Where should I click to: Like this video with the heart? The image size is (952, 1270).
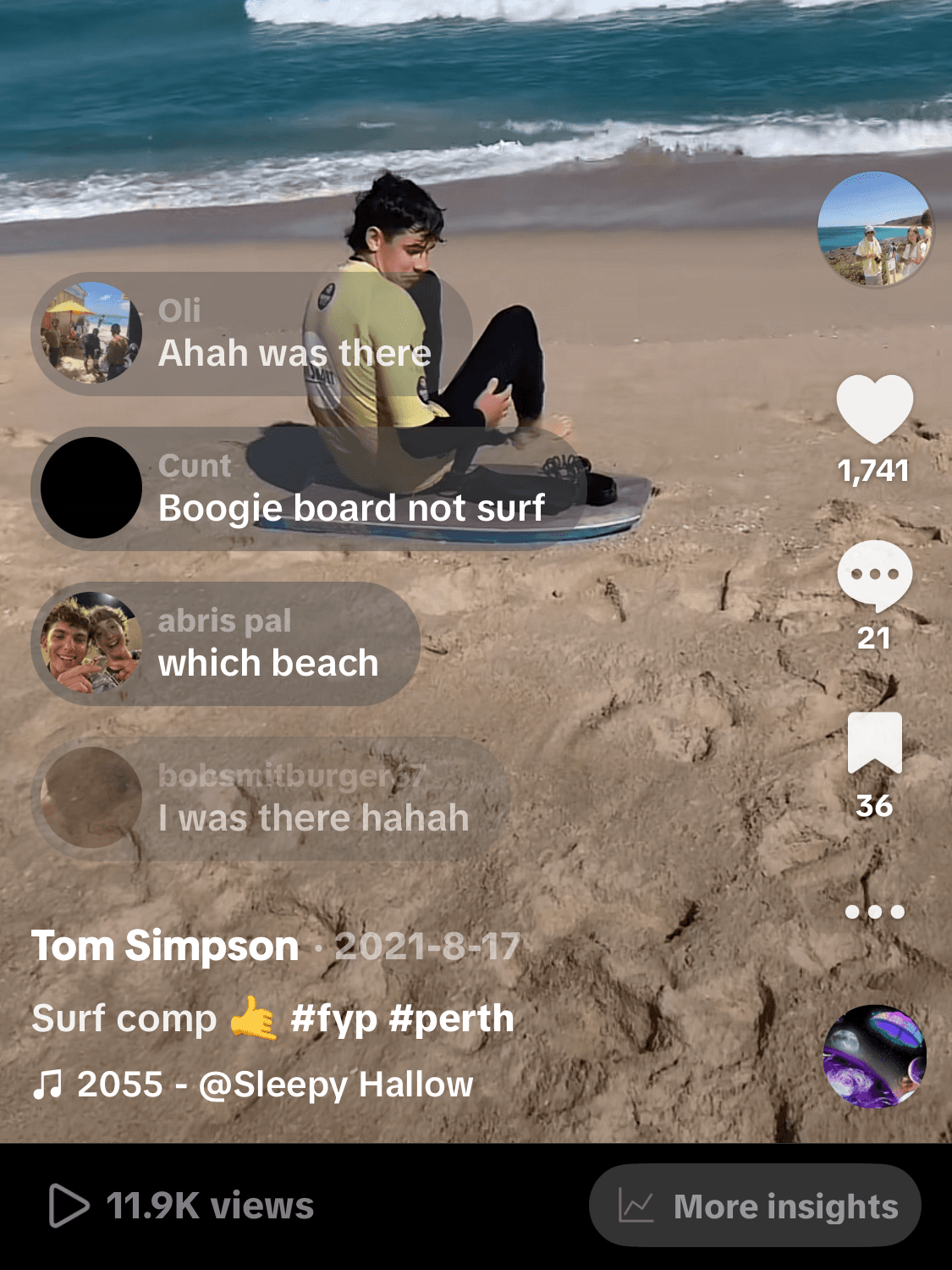pos(874,409)
